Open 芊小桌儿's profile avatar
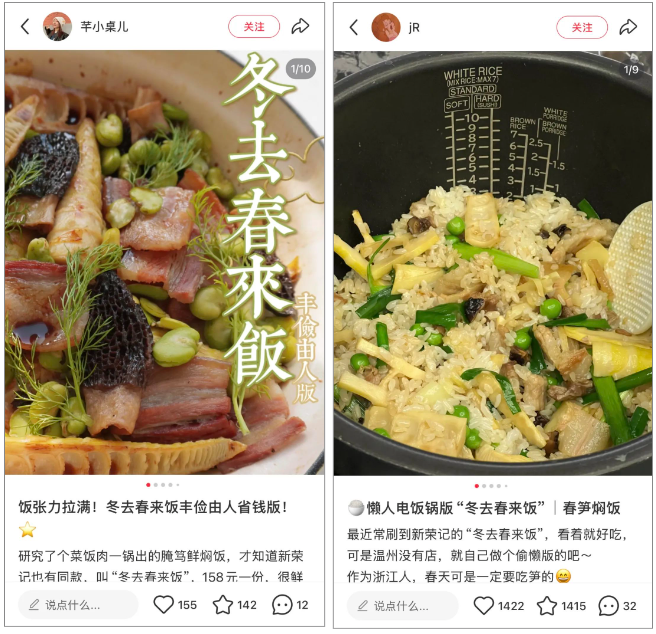This screenshot has width=656, height=634. (58, 27)
